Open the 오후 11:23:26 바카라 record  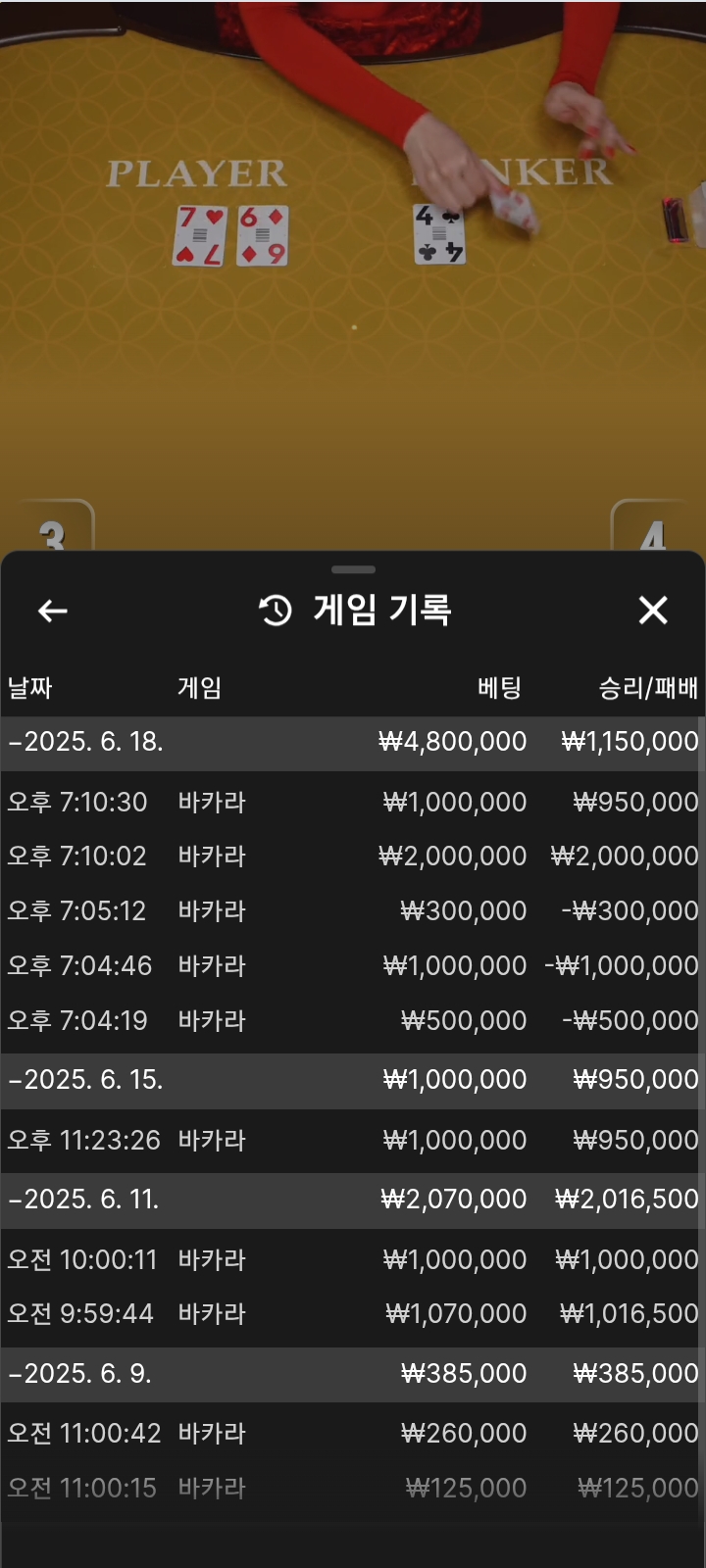[353, 1141]
